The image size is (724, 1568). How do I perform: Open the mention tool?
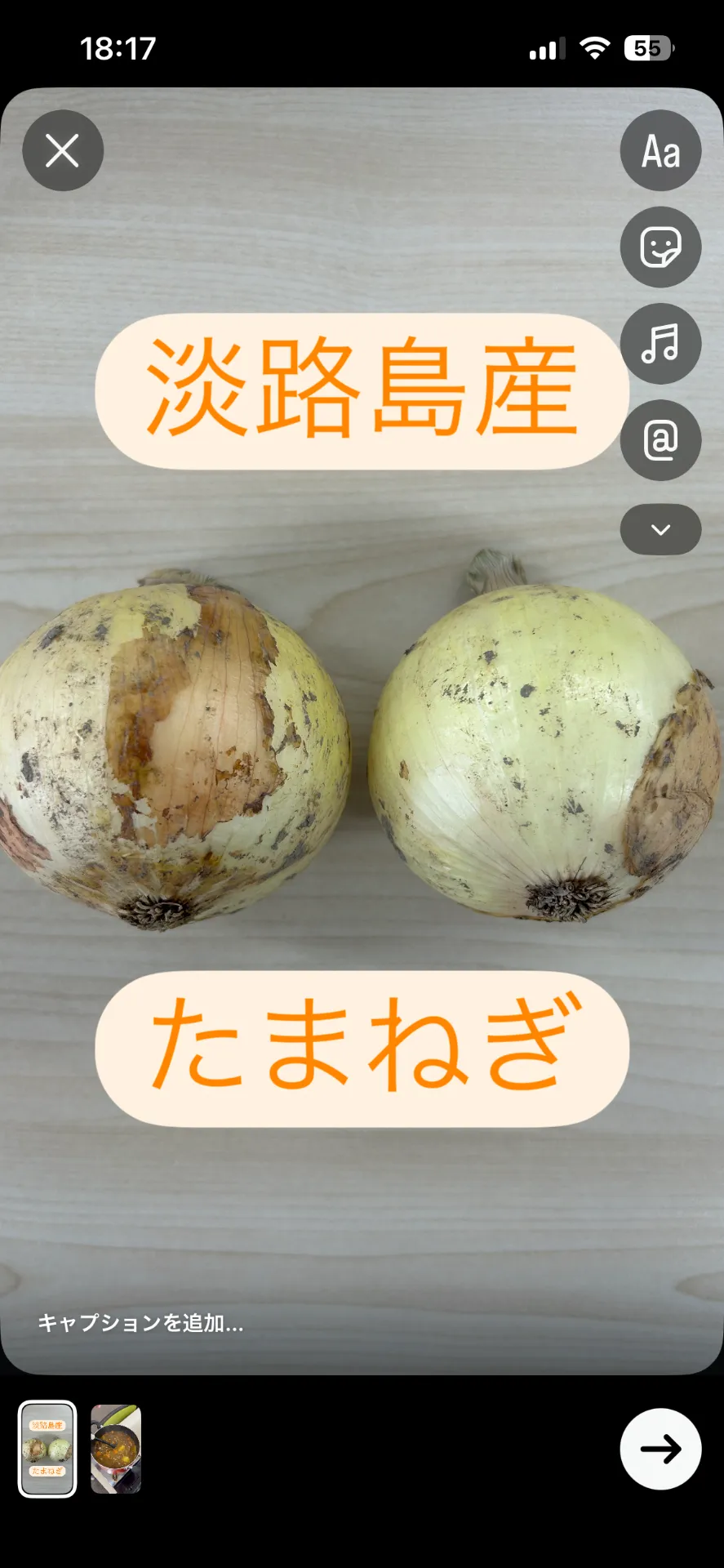[x=660, y=440]
